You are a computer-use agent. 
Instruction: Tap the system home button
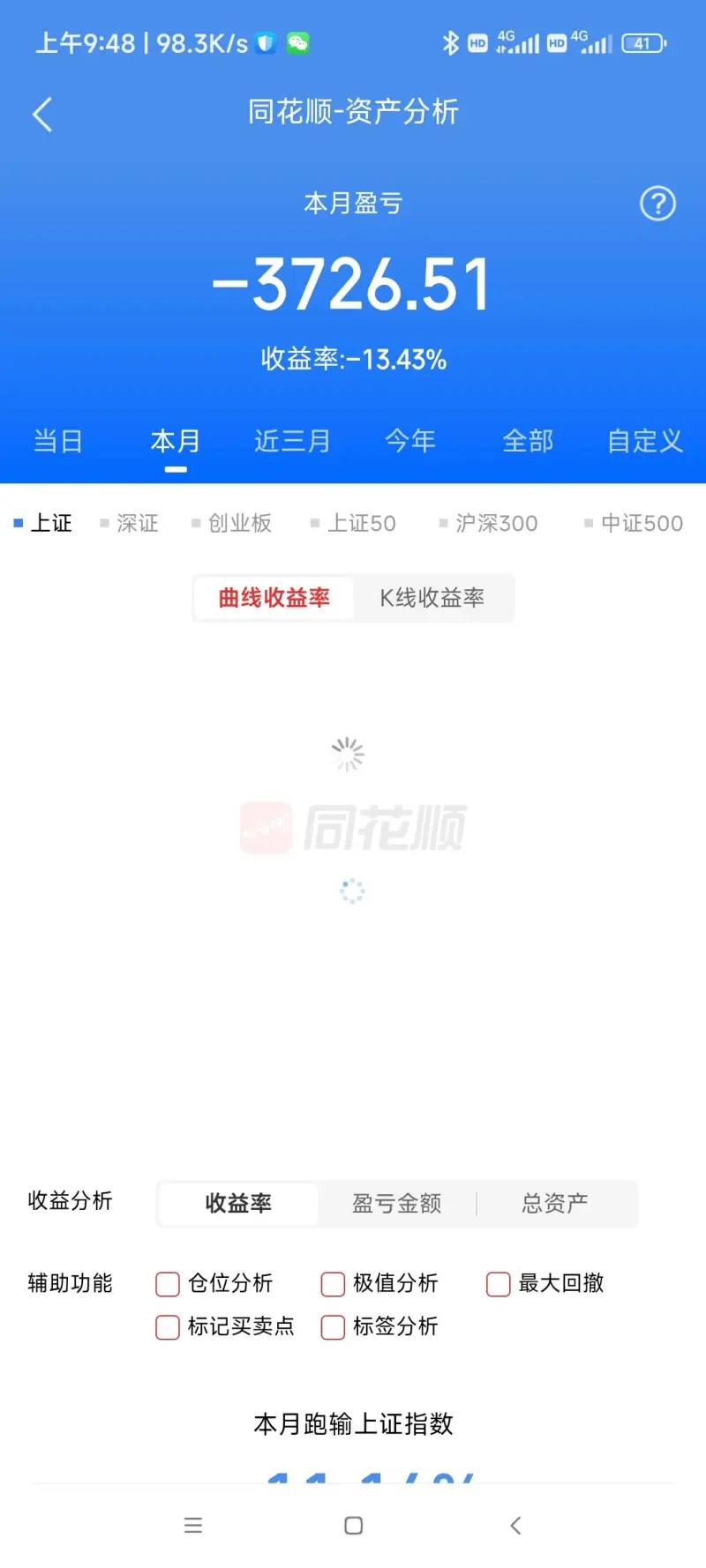353,1526
